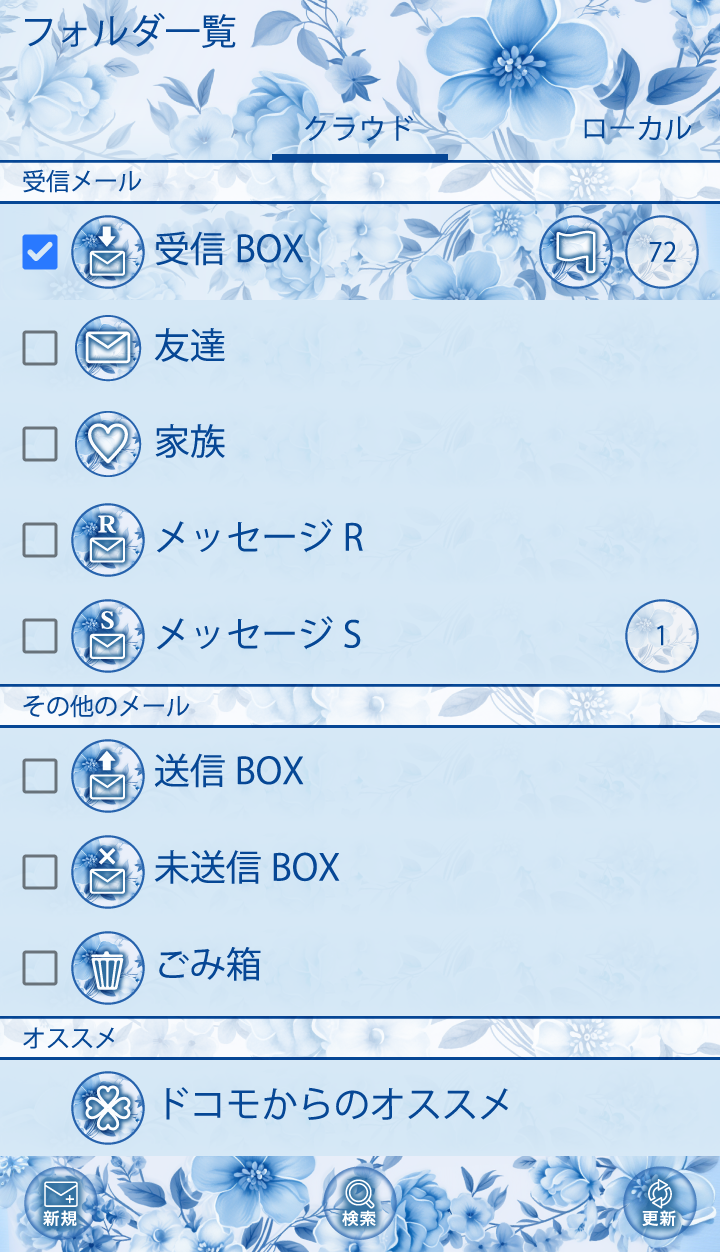Viewport: 720px width, 1252px height.
Task: Open the メッセージ S folder
Action: (258, 635)
